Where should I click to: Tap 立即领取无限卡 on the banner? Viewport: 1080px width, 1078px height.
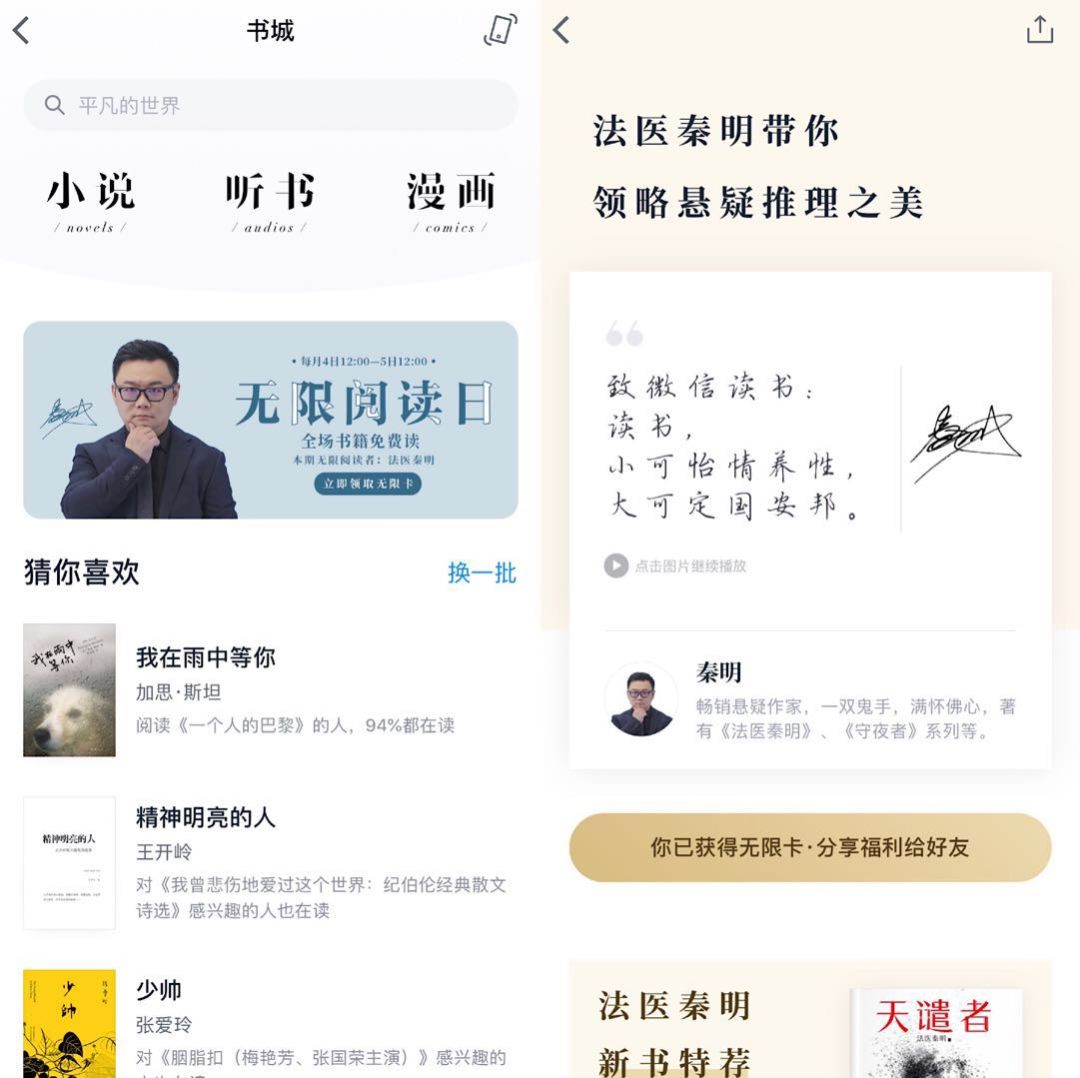pyautogui.click(x=368, y=484)
